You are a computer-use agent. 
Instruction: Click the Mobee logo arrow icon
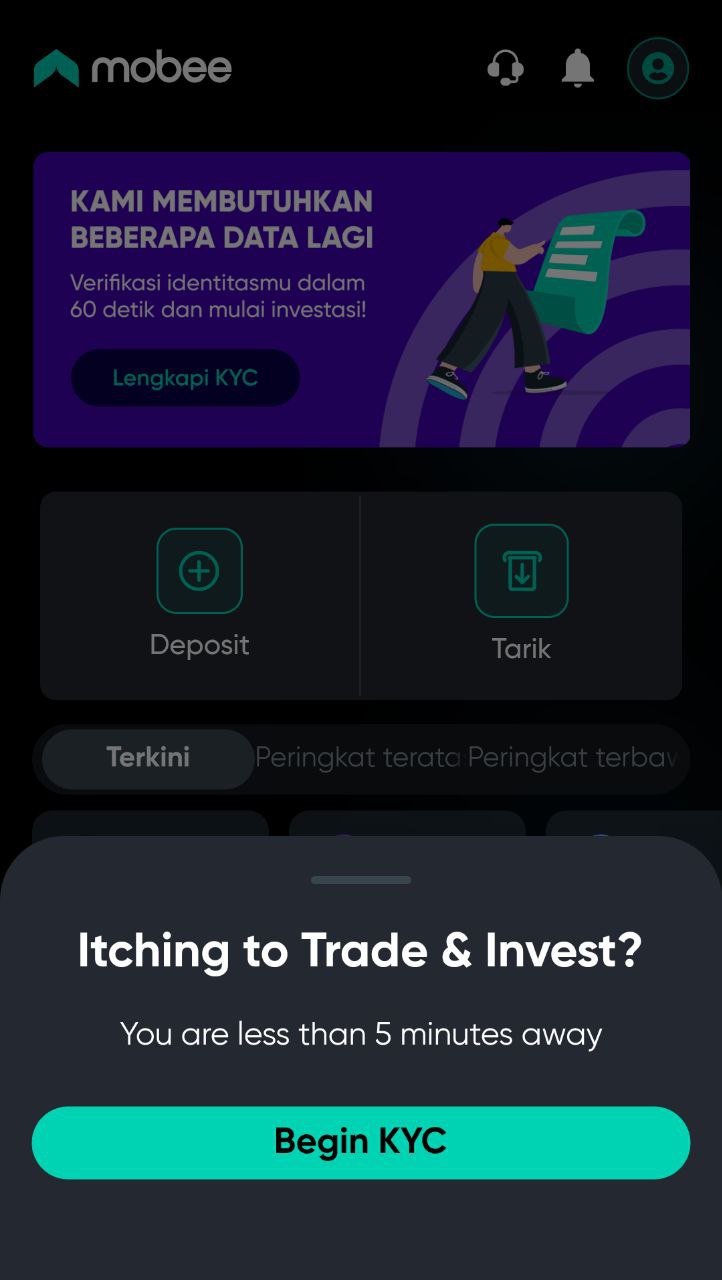(58, 66)
